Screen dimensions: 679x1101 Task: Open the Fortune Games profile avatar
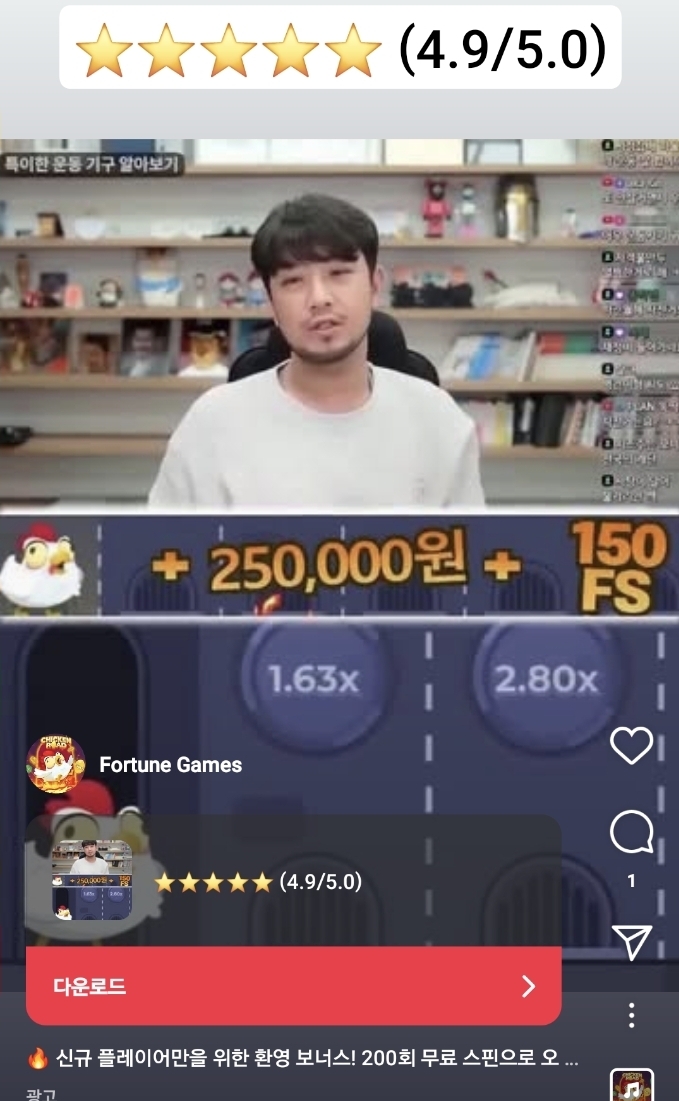pyautogui.click(x=55, y=765)
